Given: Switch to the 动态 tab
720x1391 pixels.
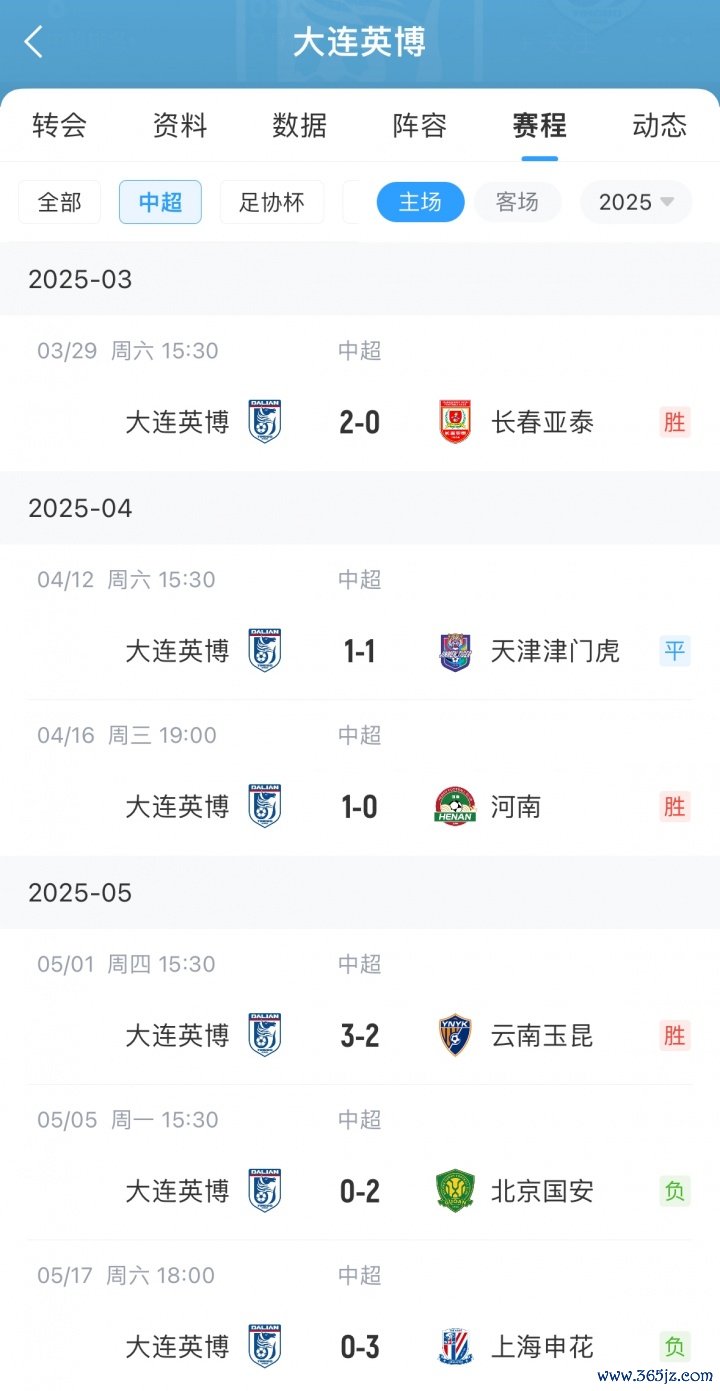Looking at the screenshot, I should tap(660, 126).
